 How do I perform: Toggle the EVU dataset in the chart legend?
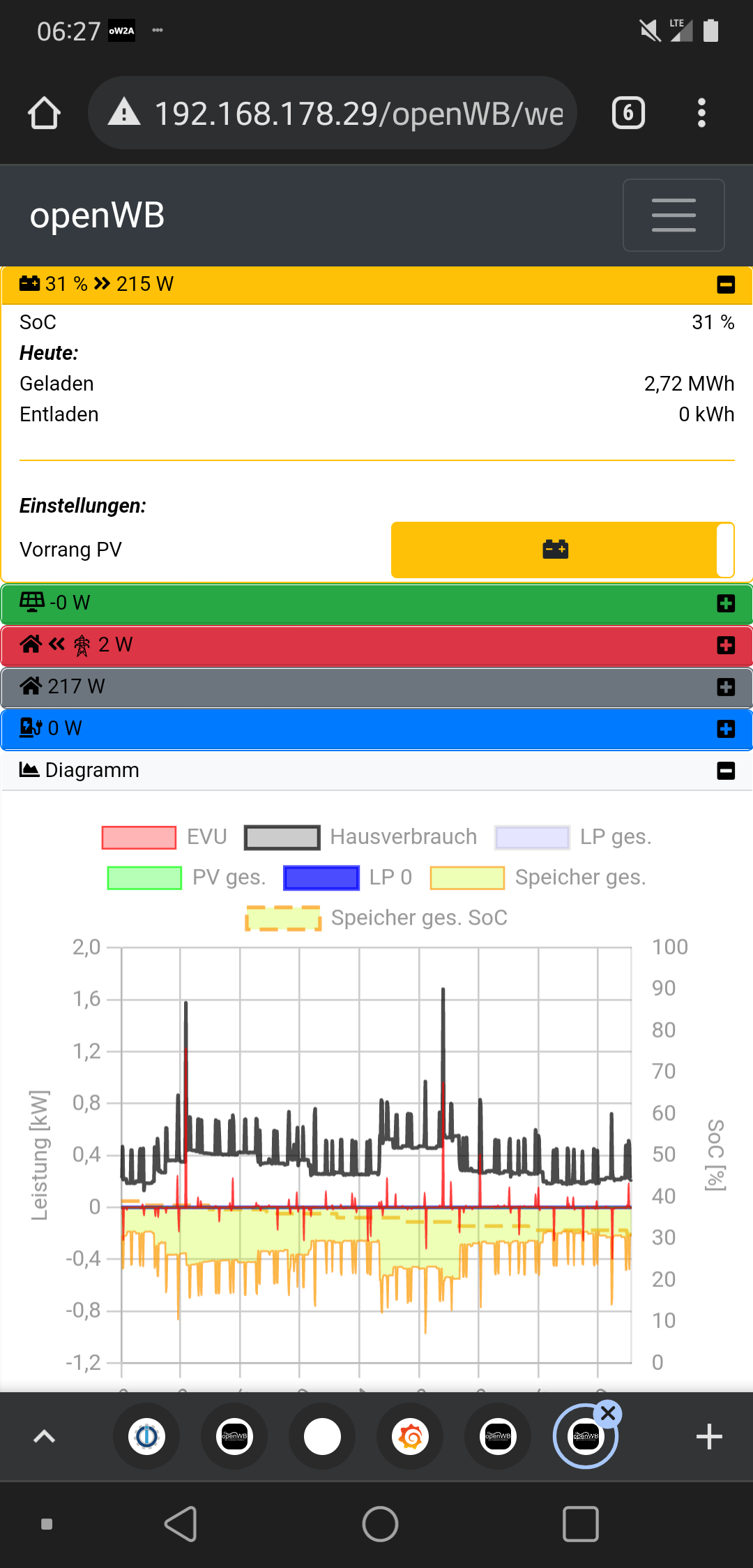click(x=165, y=837)
